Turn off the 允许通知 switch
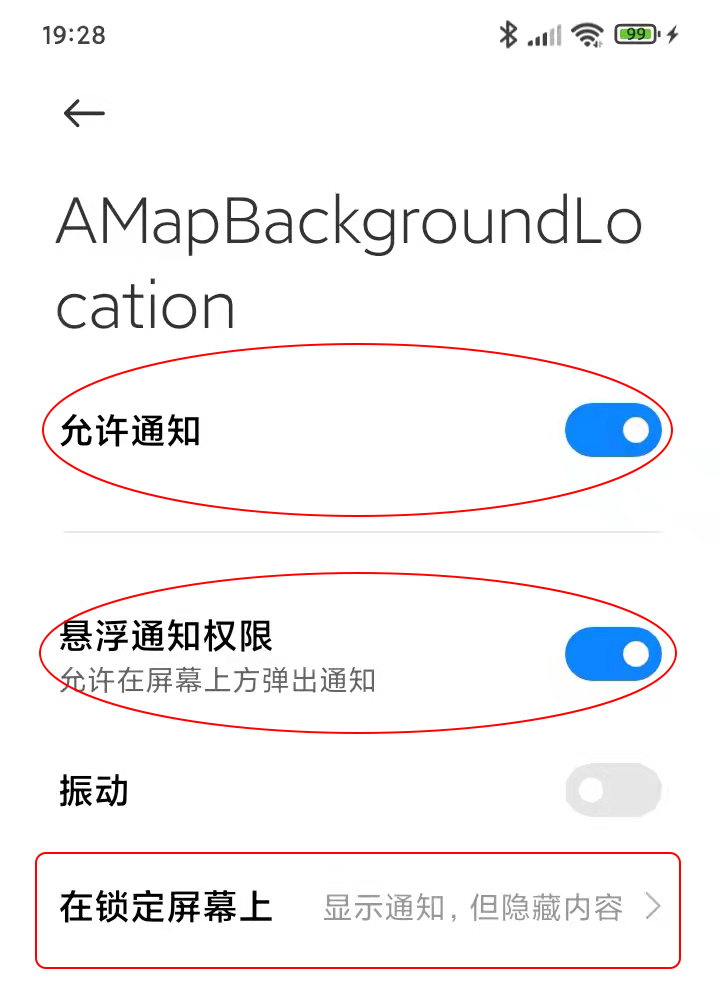 [x=612, y=431]
